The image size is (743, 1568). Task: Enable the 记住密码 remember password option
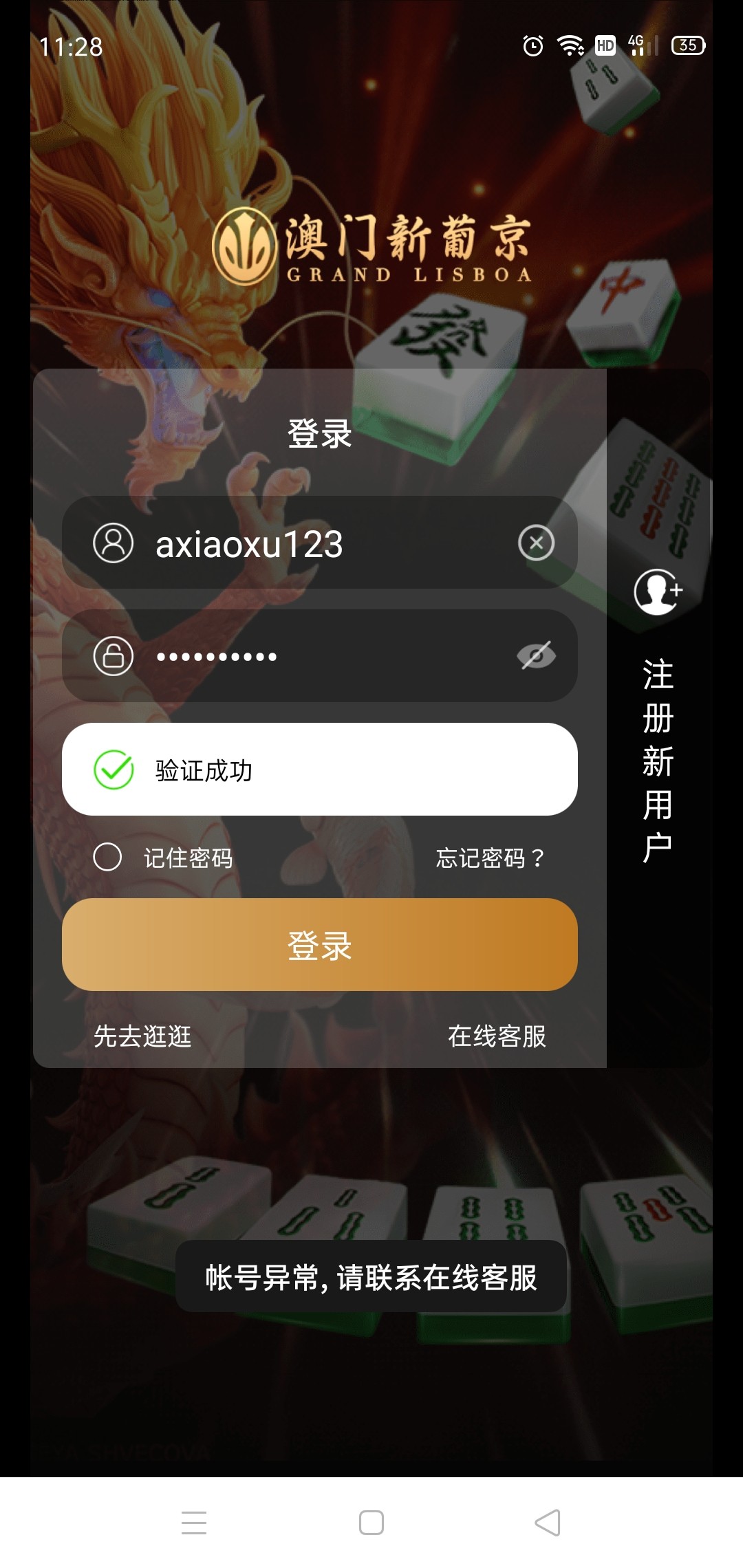pyautogui.click(x=108, y=857)
